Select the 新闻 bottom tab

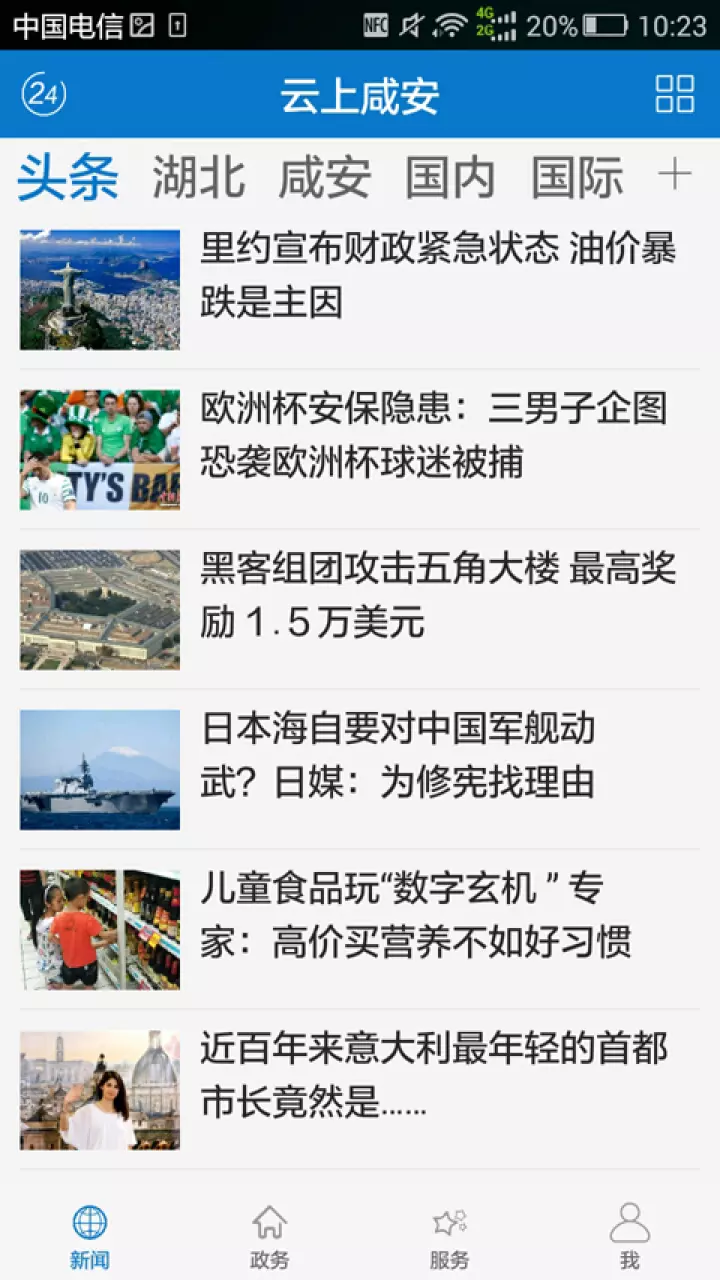pyautogui.click(x=90, y=1236)
